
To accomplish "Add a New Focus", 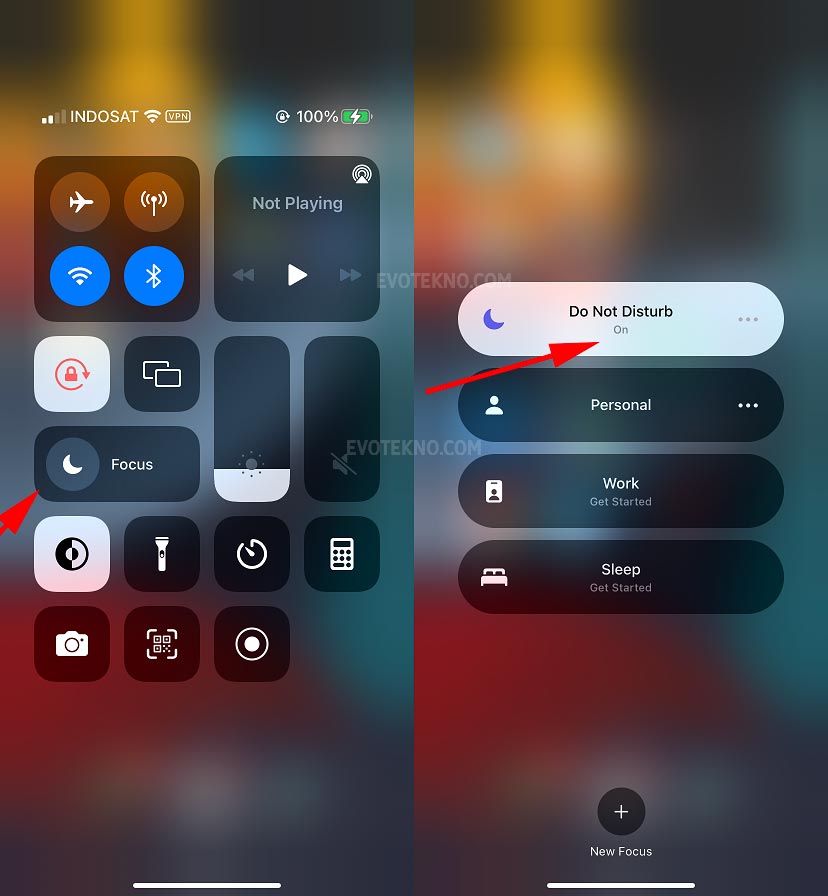I will [x=621, y=812].
